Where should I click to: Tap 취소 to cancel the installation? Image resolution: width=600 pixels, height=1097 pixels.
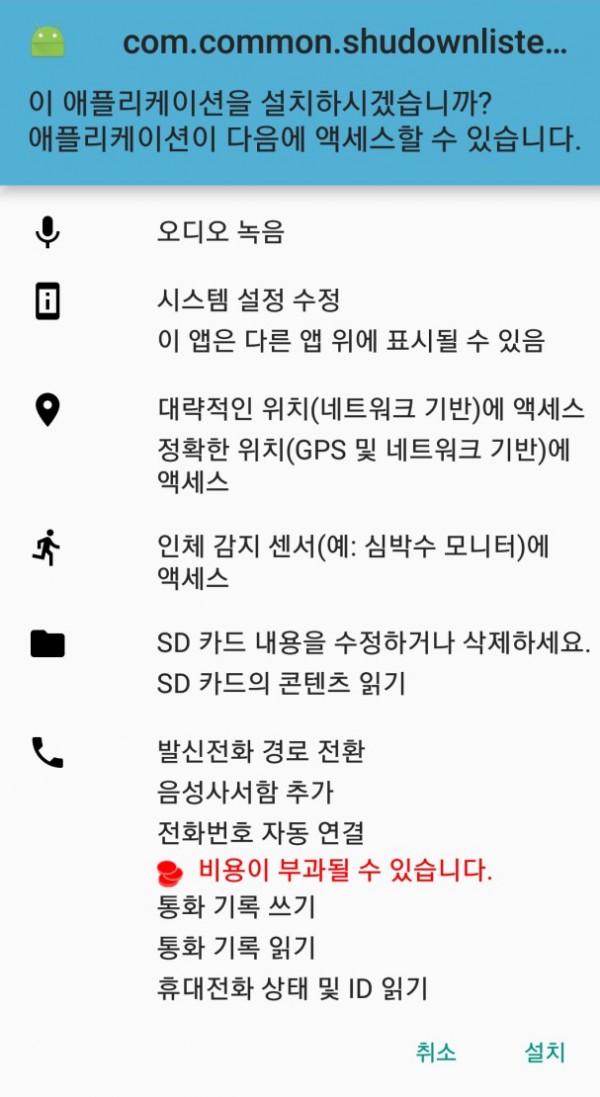click(436, 1052)
